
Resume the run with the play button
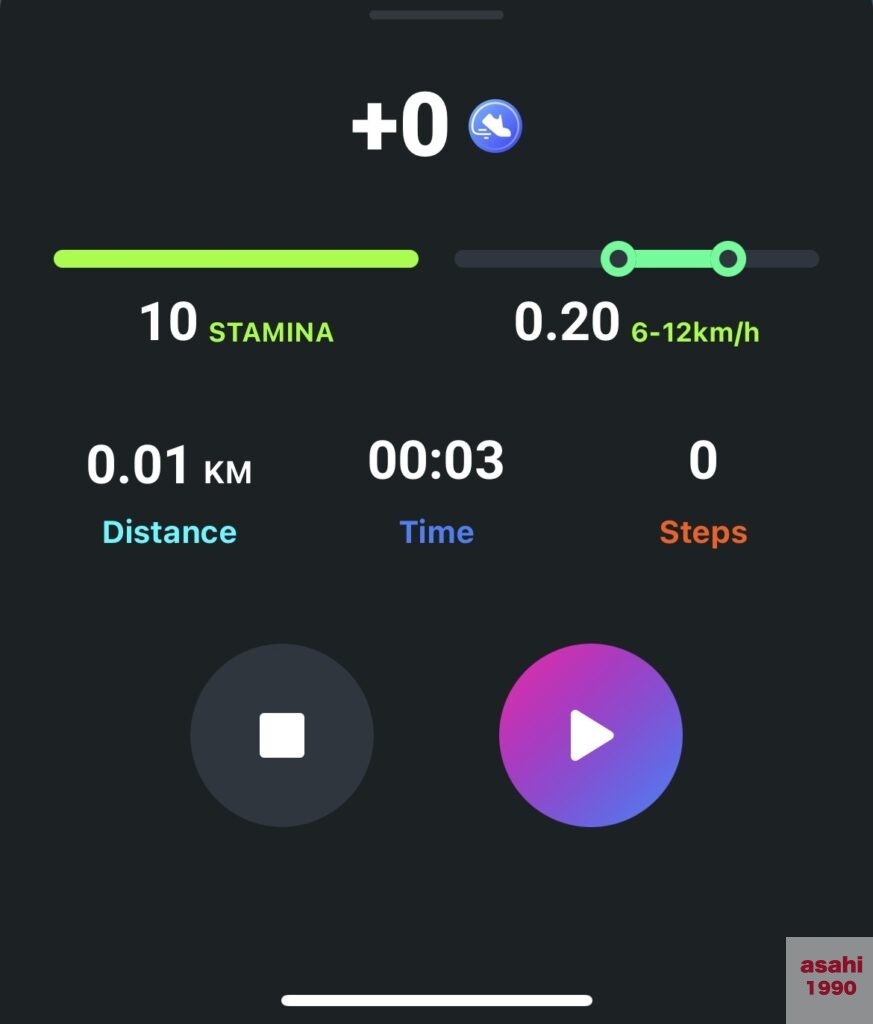click(590, 735)
